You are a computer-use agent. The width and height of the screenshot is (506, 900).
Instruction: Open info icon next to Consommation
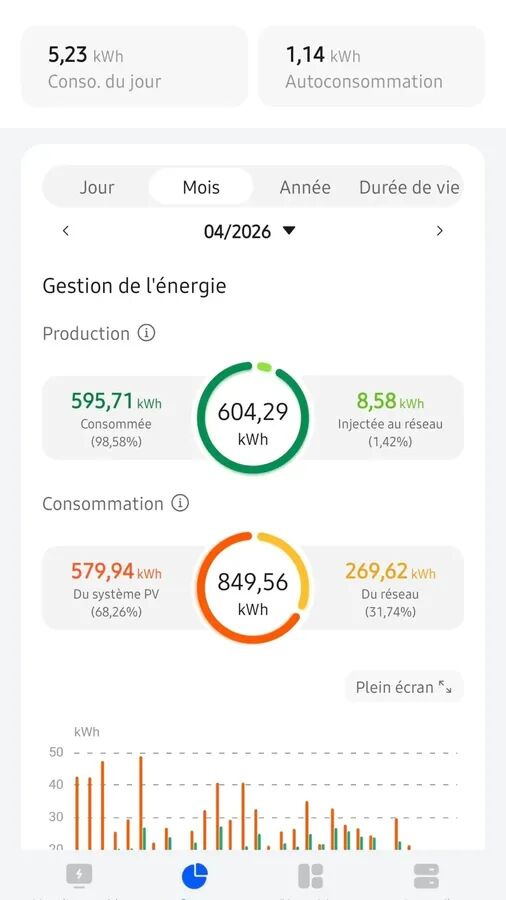(180, 503)
